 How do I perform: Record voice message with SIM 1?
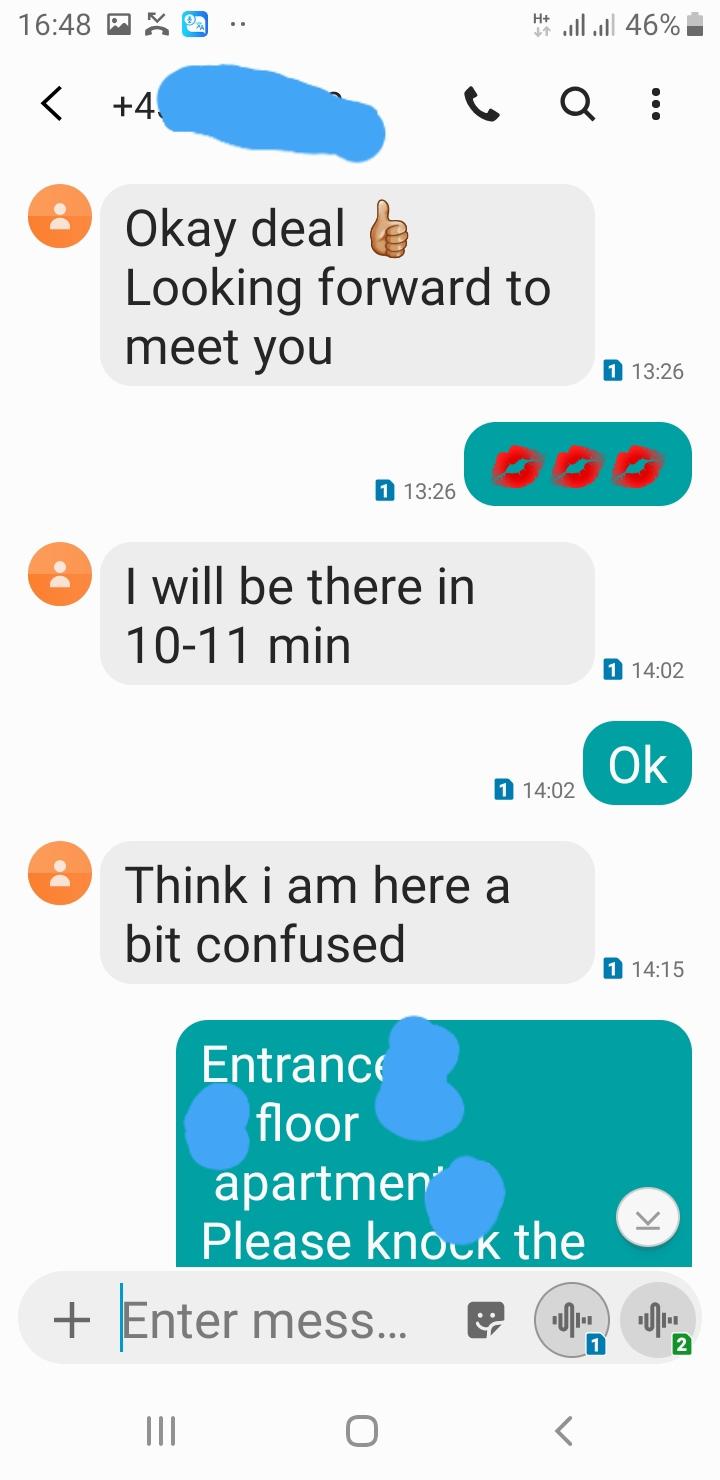pos(572,1320)
